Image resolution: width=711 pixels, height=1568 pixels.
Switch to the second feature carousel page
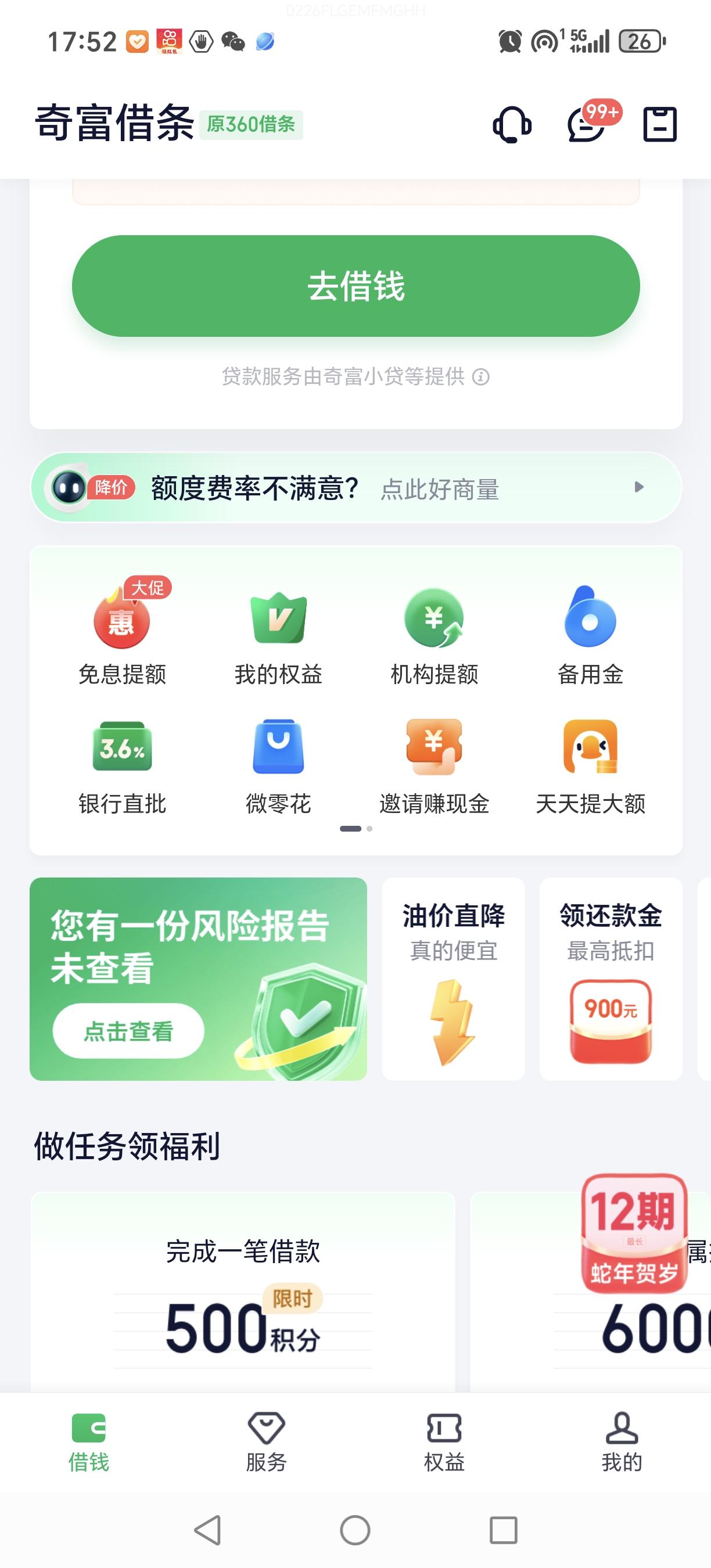pyautogui.click(x=368, y=829)
